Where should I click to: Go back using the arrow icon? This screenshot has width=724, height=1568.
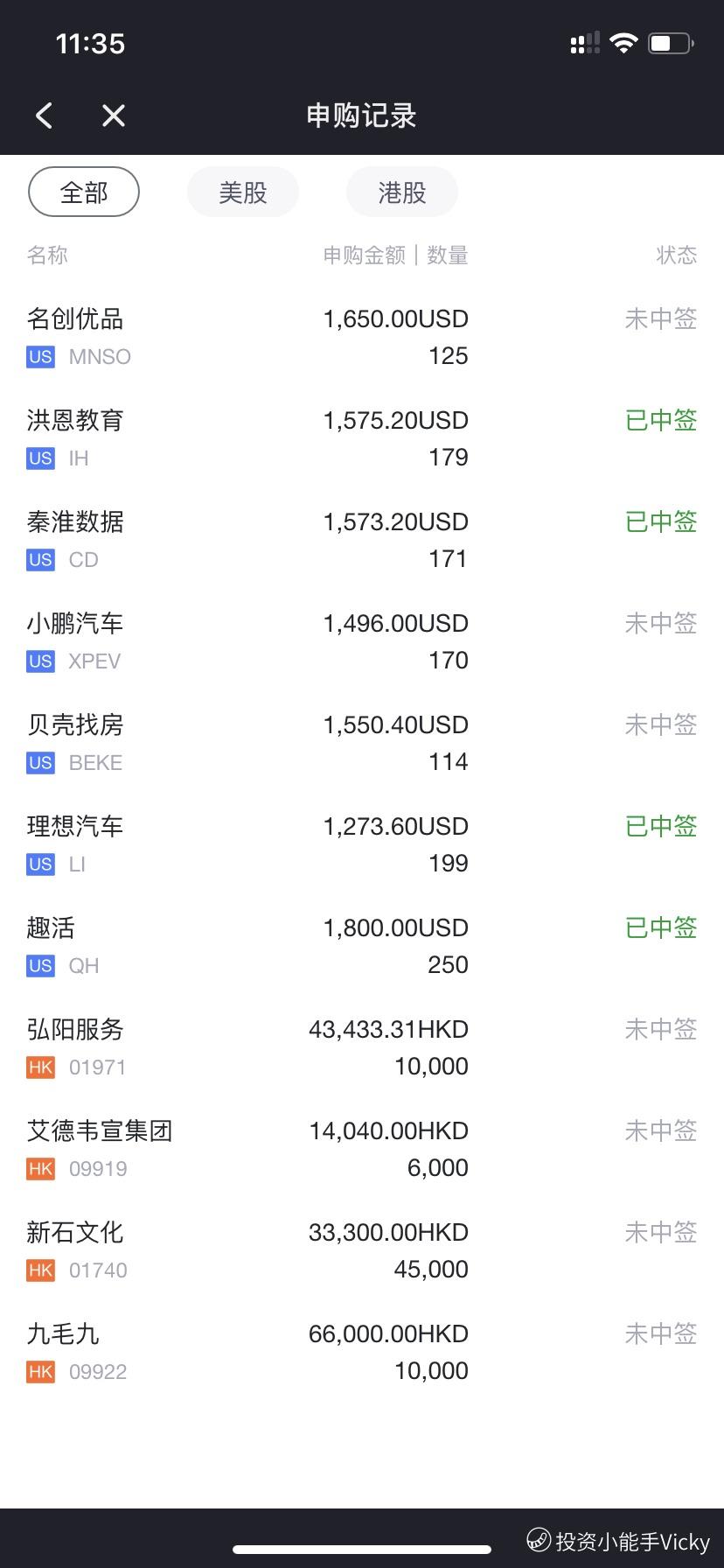44,115
